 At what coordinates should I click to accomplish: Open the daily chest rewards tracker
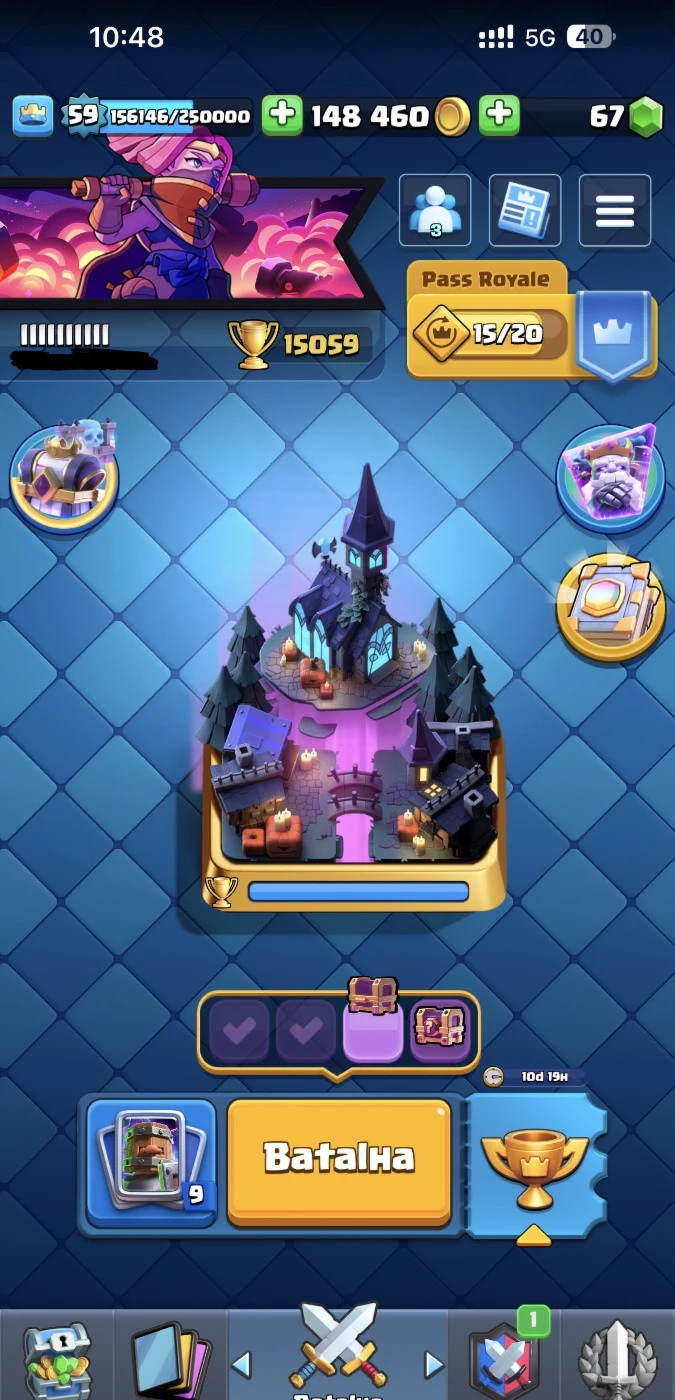coord(338,1032)
